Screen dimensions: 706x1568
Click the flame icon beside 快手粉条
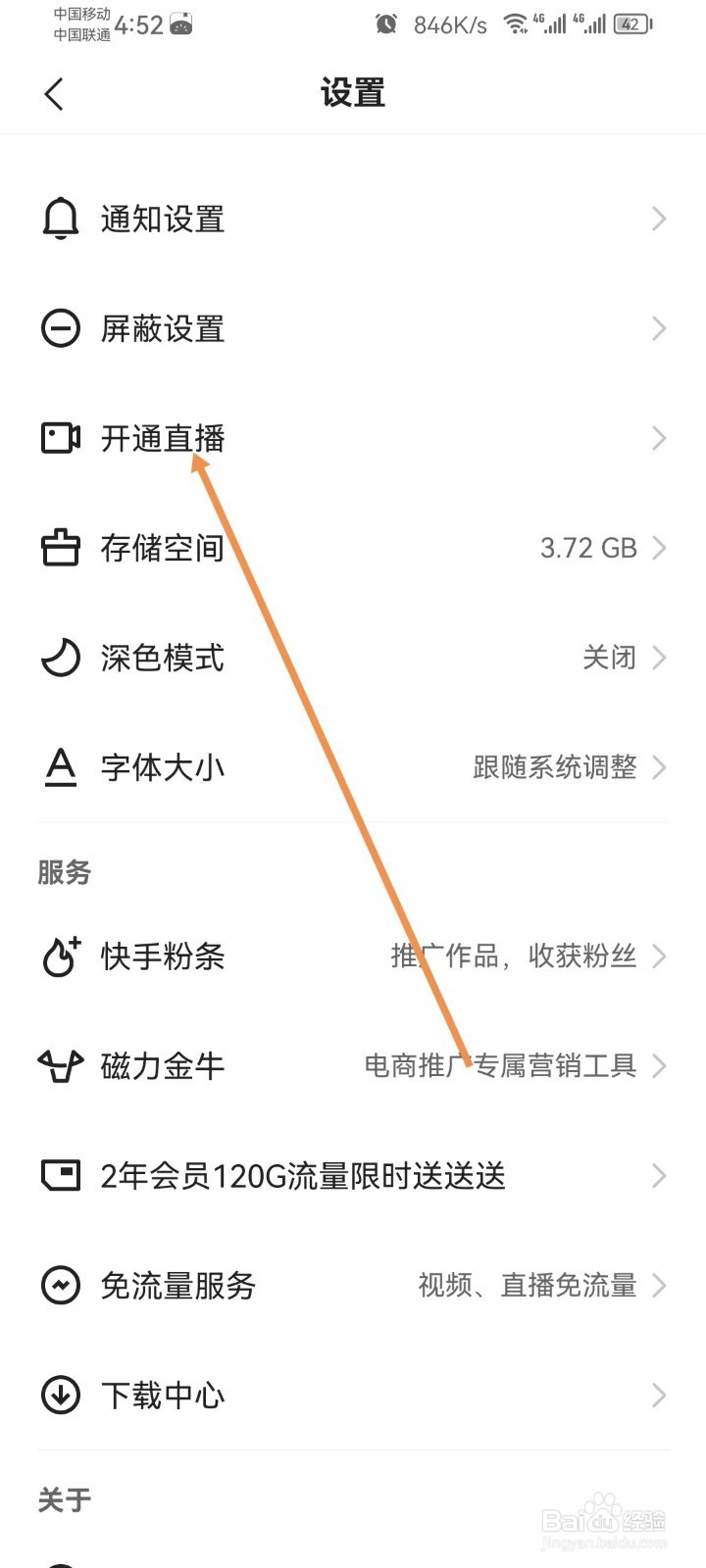tap(60, 955)
